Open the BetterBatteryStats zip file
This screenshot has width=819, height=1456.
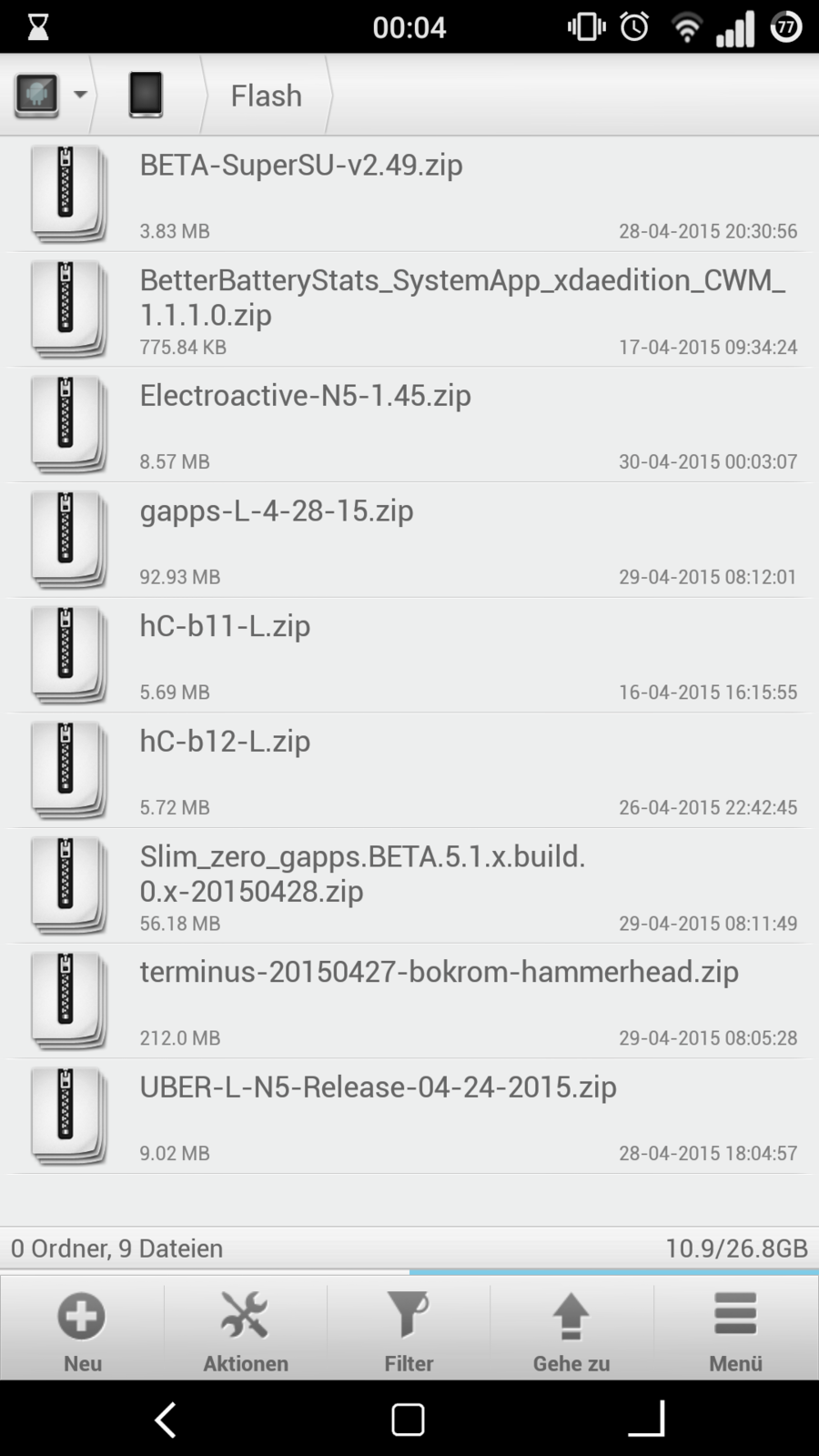[x=409, y=309]
